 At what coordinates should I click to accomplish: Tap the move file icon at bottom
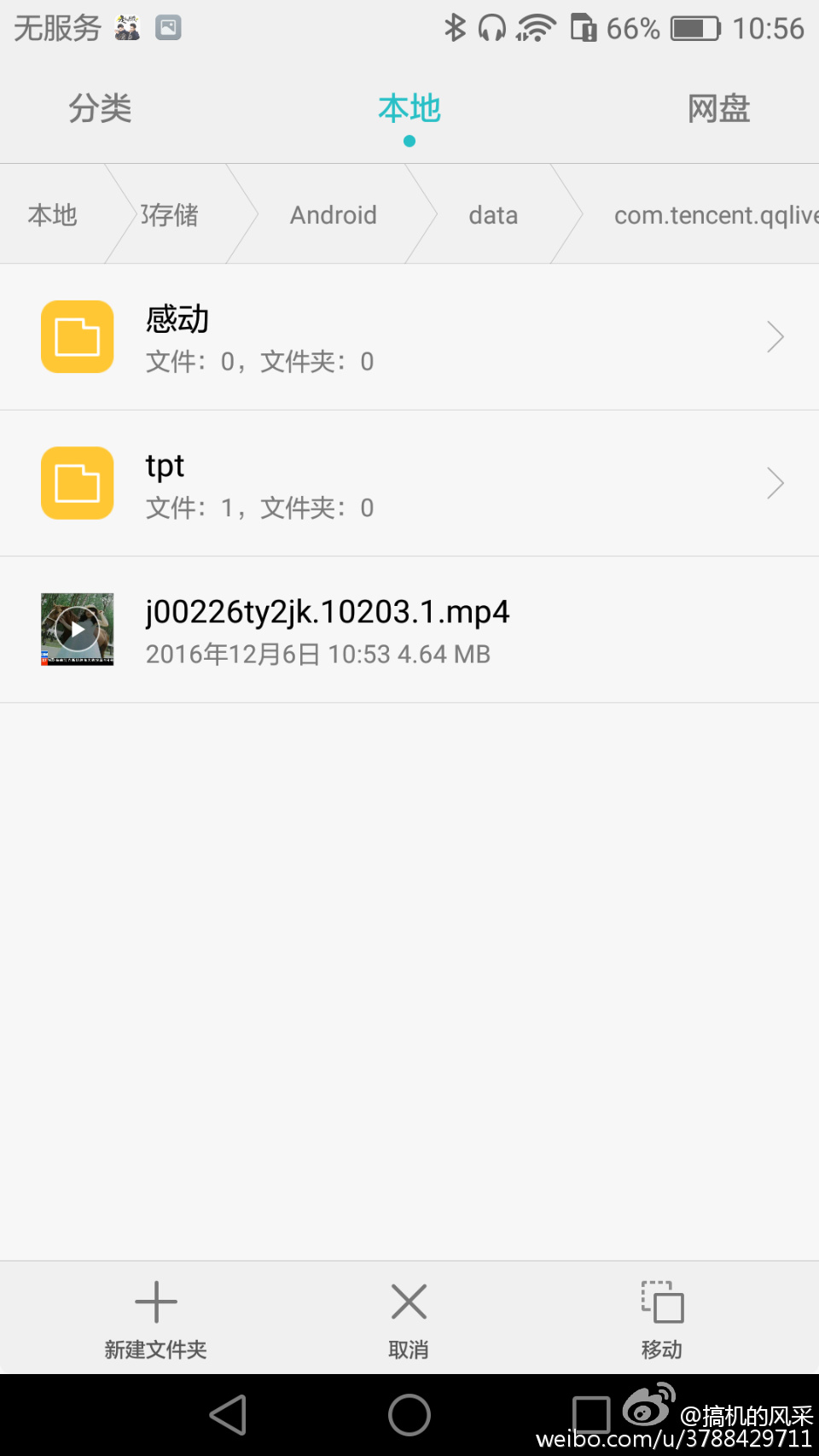tap(661, 1302)
